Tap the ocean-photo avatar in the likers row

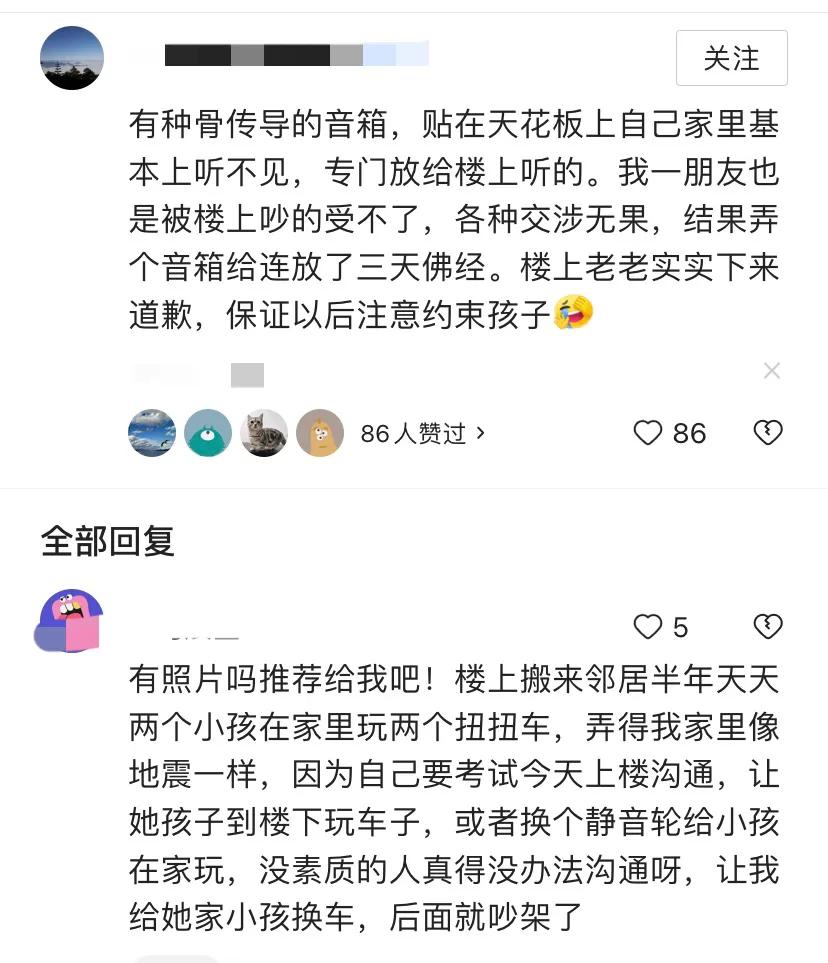tap(152, 433)
